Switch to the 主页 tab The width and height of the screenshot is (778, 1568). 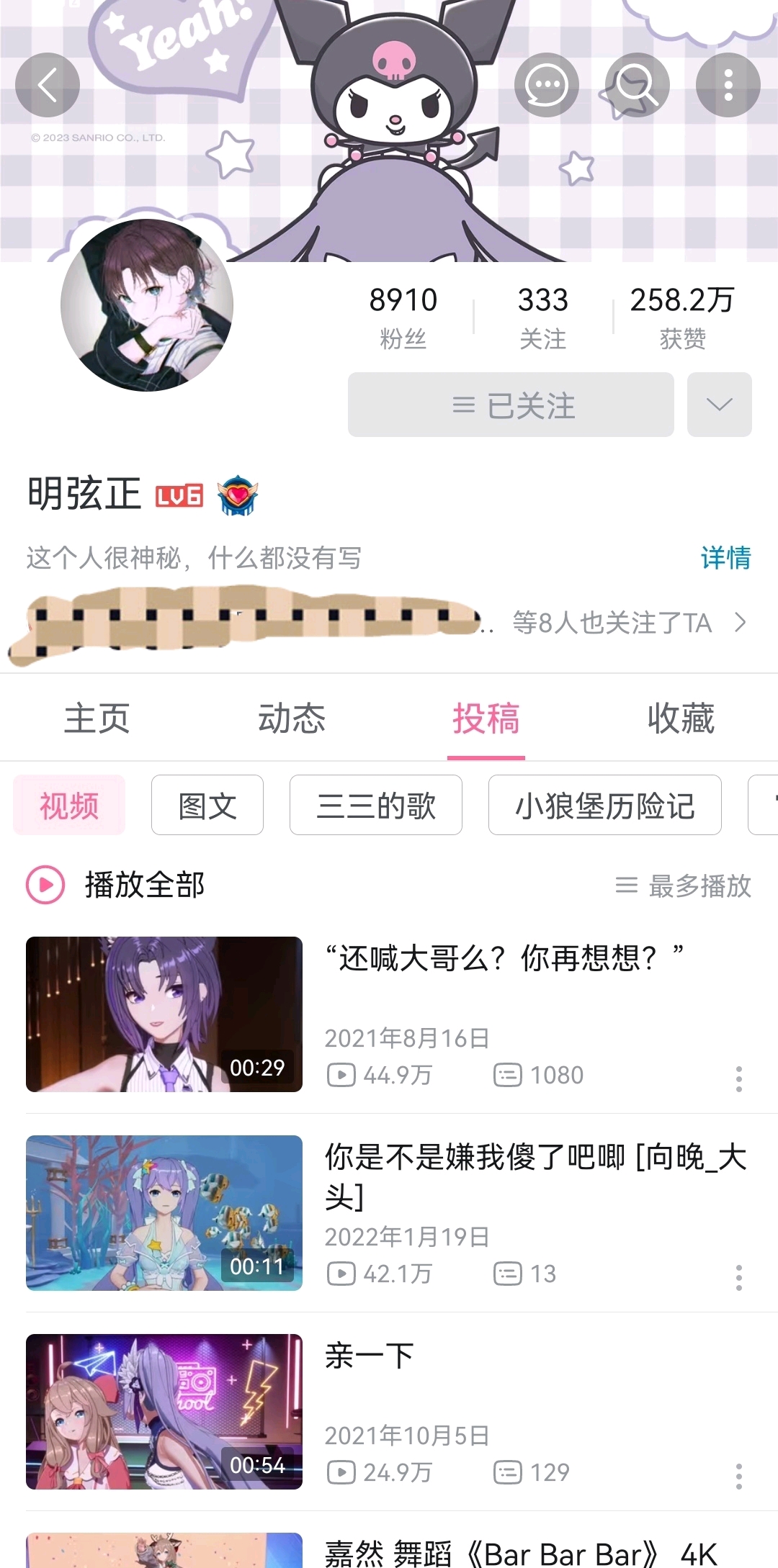pyautogui.click(x=97, y=718)
